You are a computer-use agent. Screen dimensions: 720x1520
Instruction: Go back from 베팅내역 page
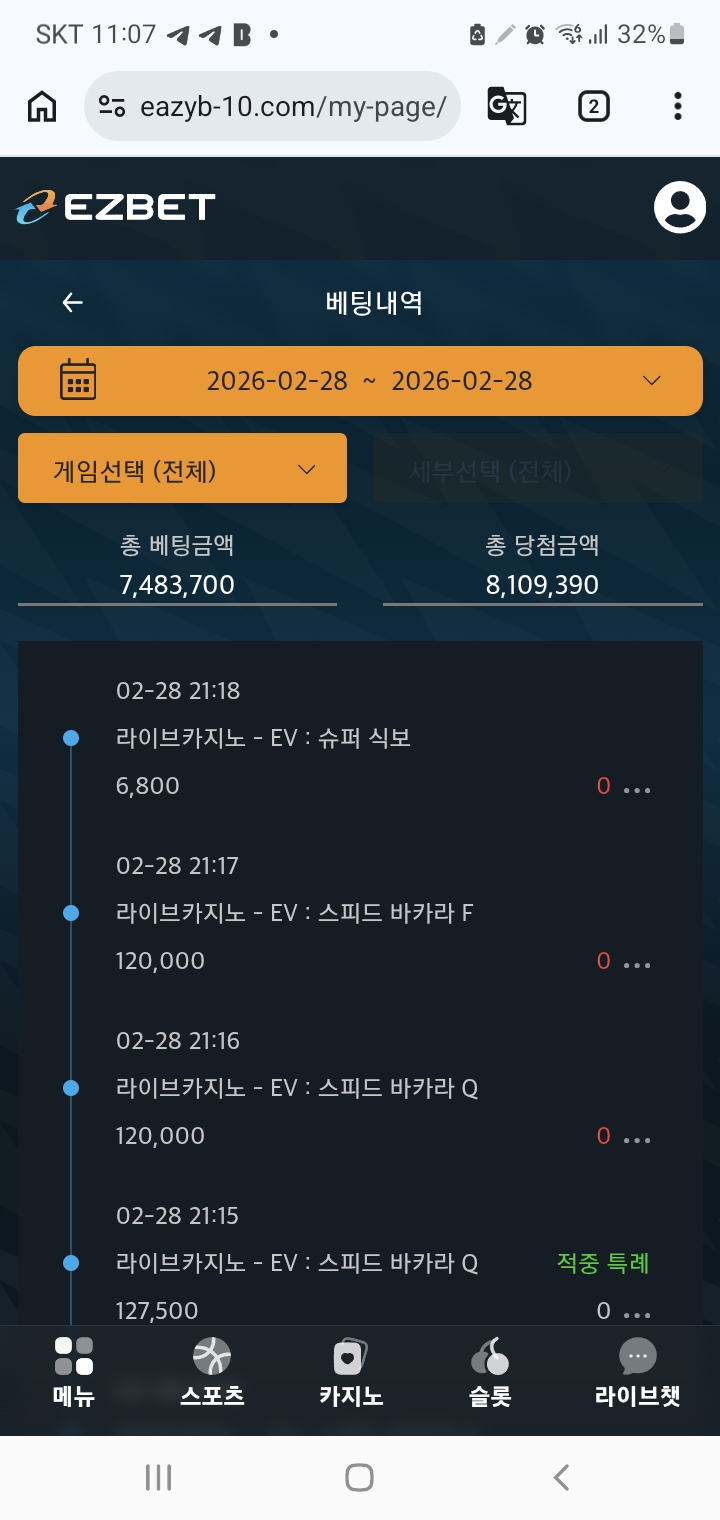(x=72, y=303)
